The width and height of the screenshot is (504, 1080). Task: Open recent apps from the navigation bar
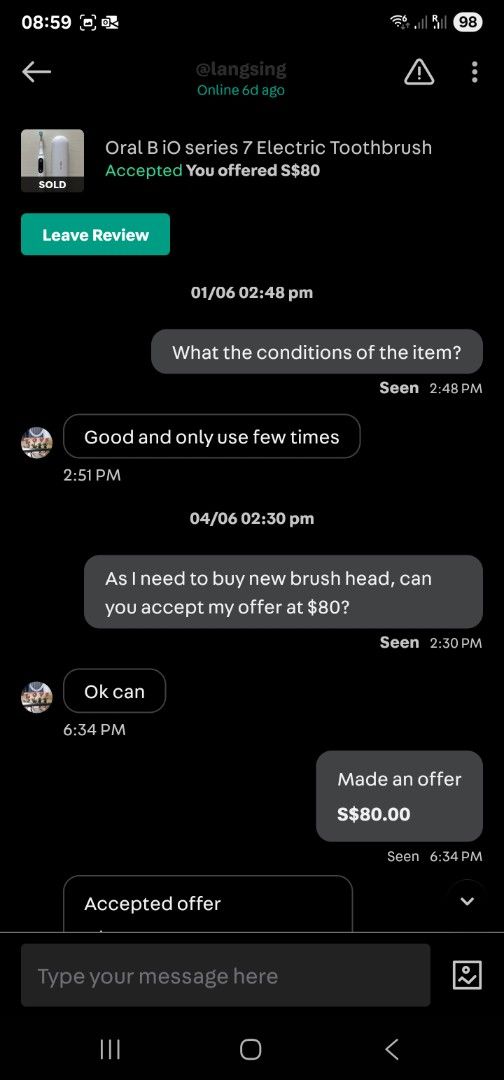110,1049
